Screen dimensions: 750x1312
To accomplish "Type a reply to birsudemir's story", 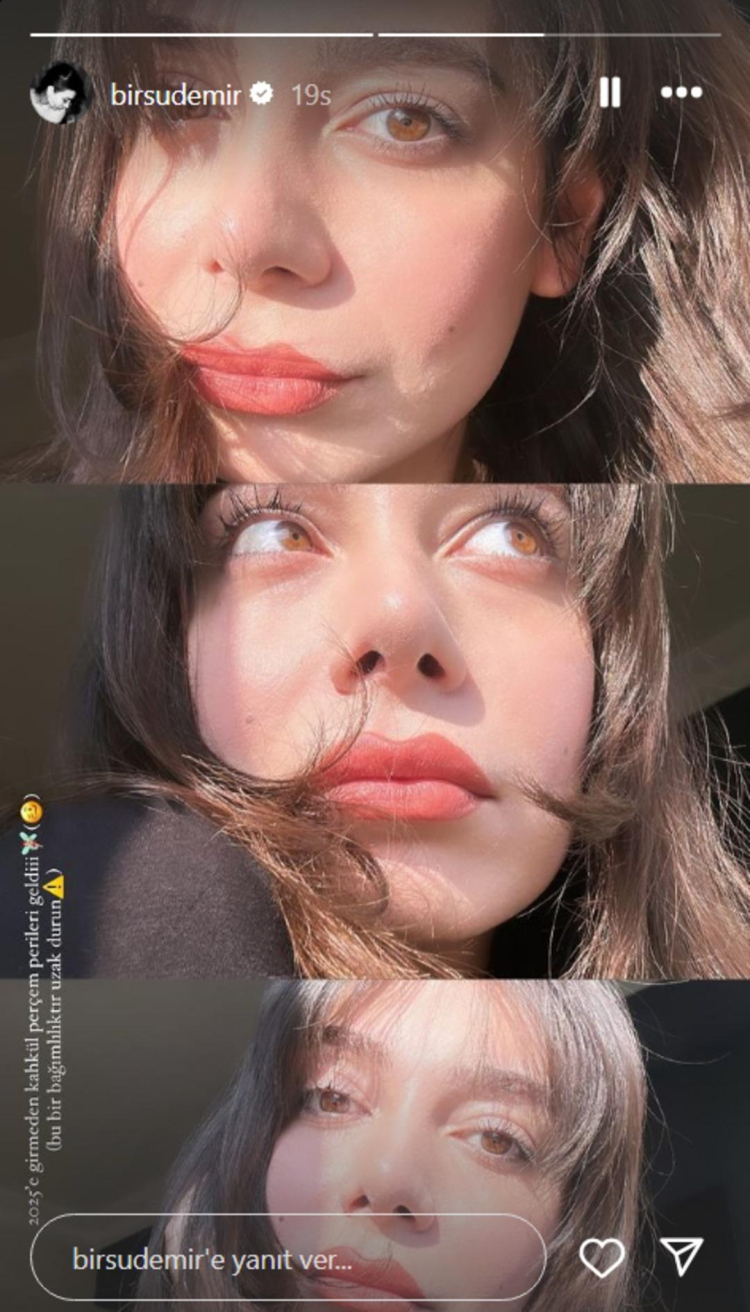I will pos(288,1258).
